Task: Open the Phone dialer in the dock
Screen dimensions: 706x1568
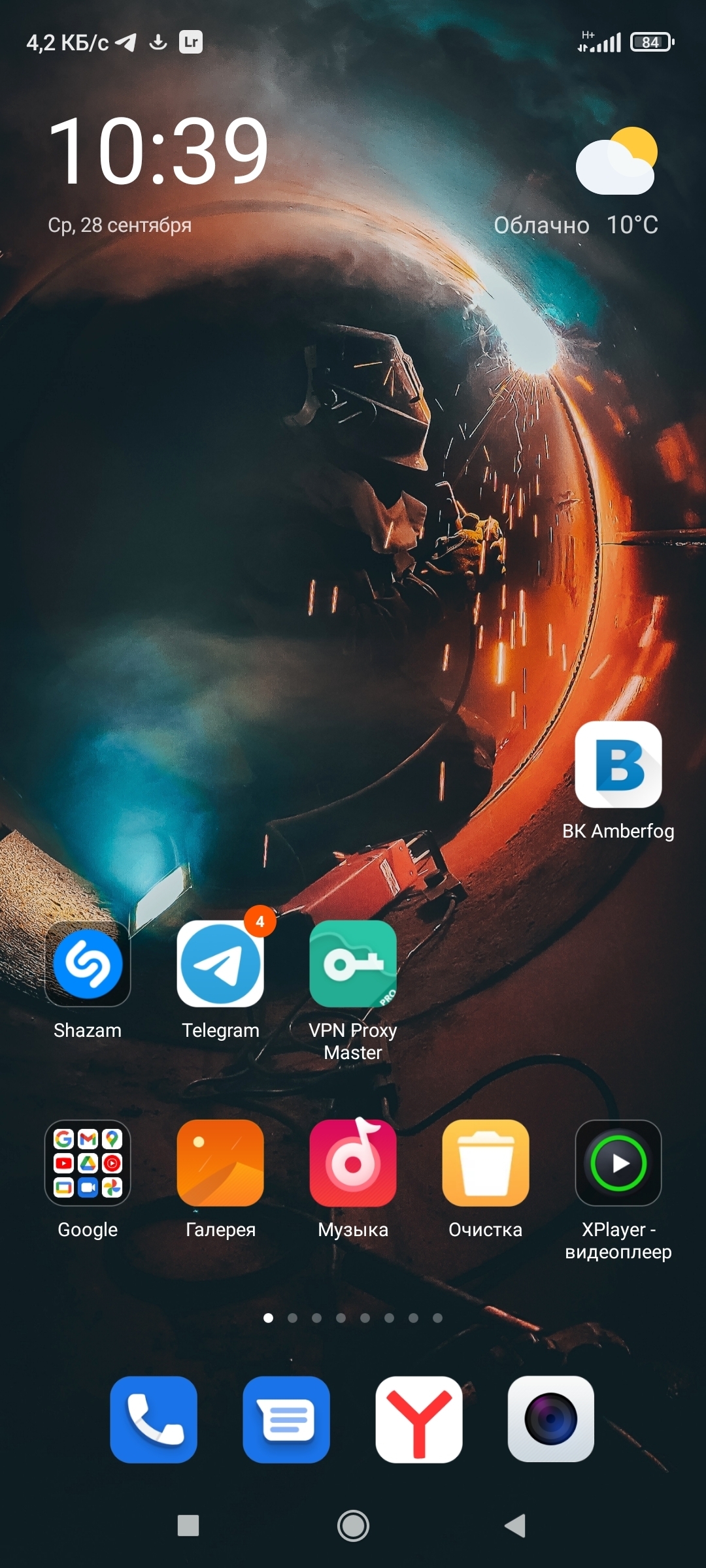Action: click(x=154, y=1419)
